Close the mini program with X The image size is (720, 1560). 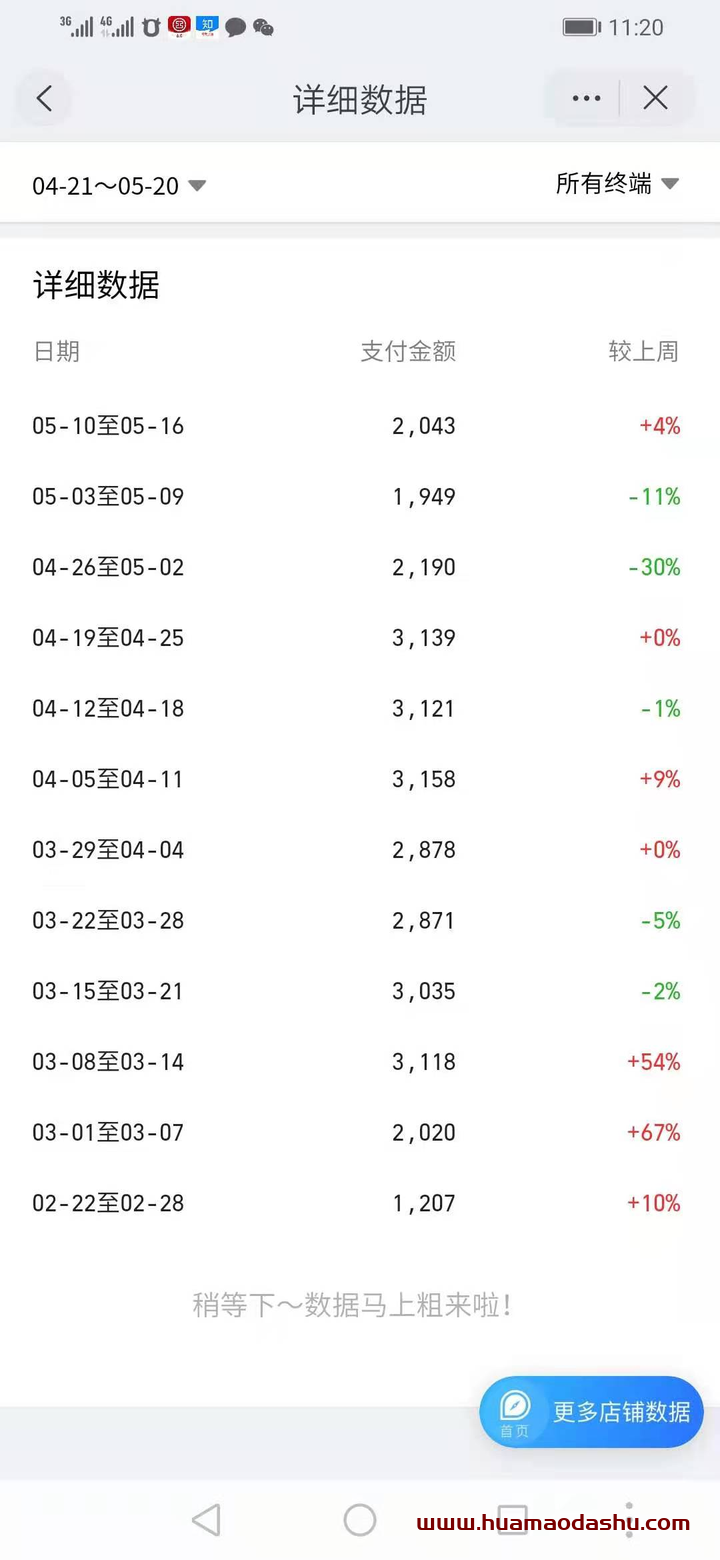tap(655, 97)
